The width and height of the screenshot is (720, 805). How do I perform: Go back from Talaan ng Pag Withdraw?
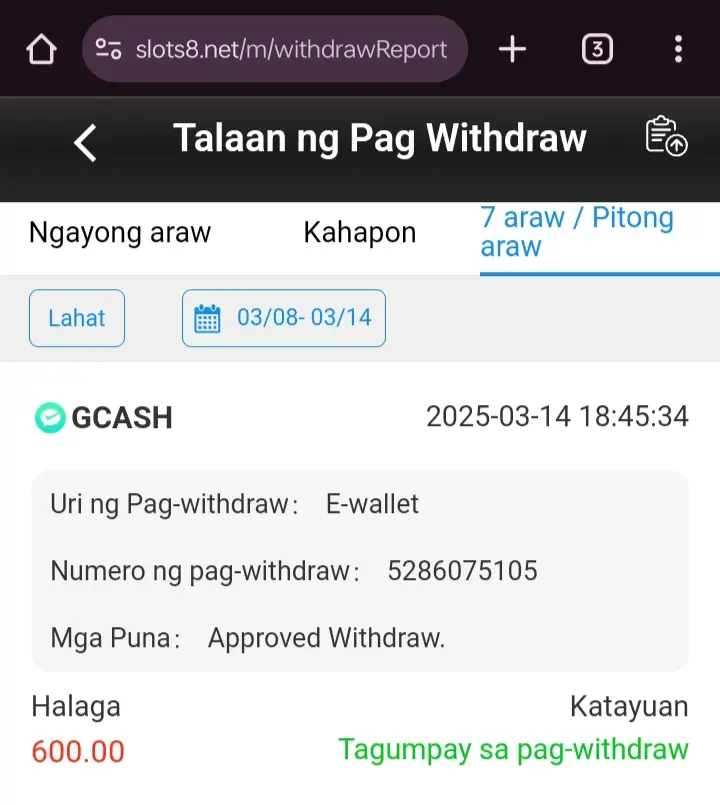(x=86, y=143)
